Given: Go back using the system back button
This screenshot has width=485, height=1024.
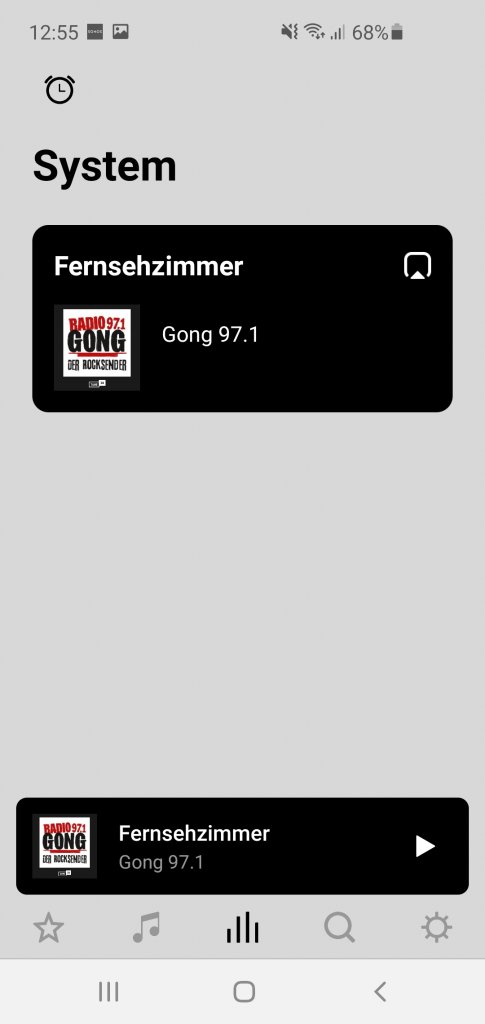Looking at the screenshot, I should [381, 991].
